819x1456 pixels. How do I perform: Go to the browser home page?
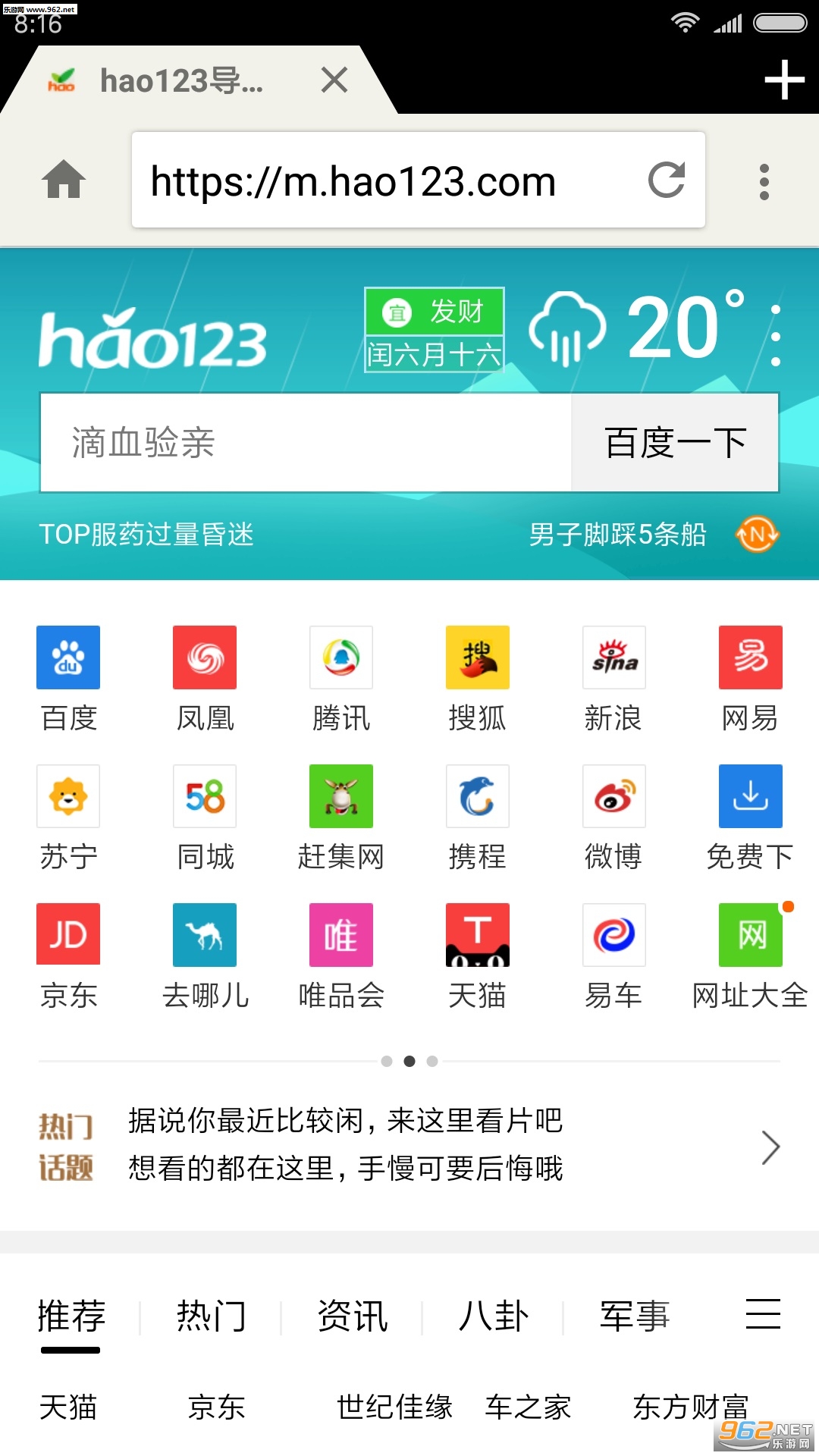pos(64,180)
